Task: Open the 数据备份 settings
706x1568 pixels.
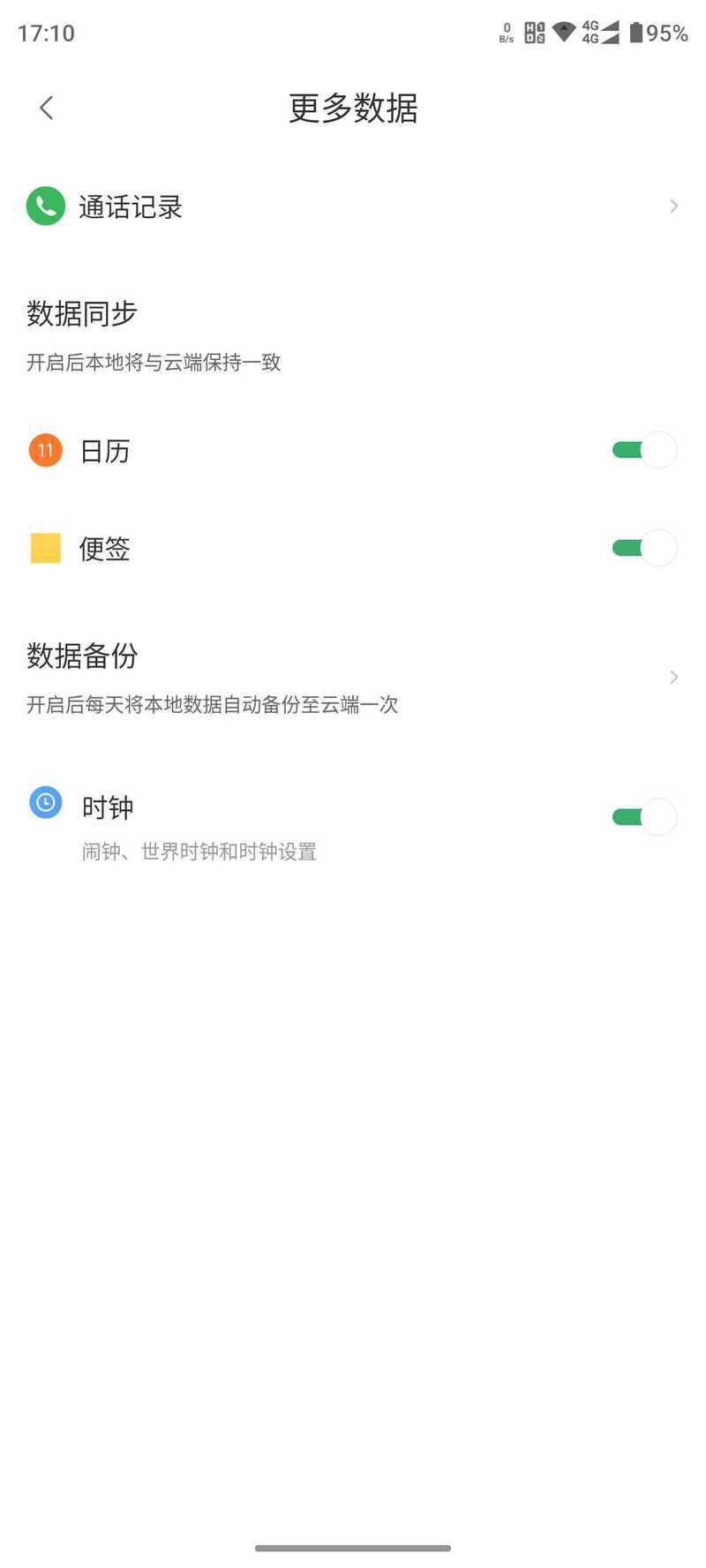Action: (x=353, y=678)
